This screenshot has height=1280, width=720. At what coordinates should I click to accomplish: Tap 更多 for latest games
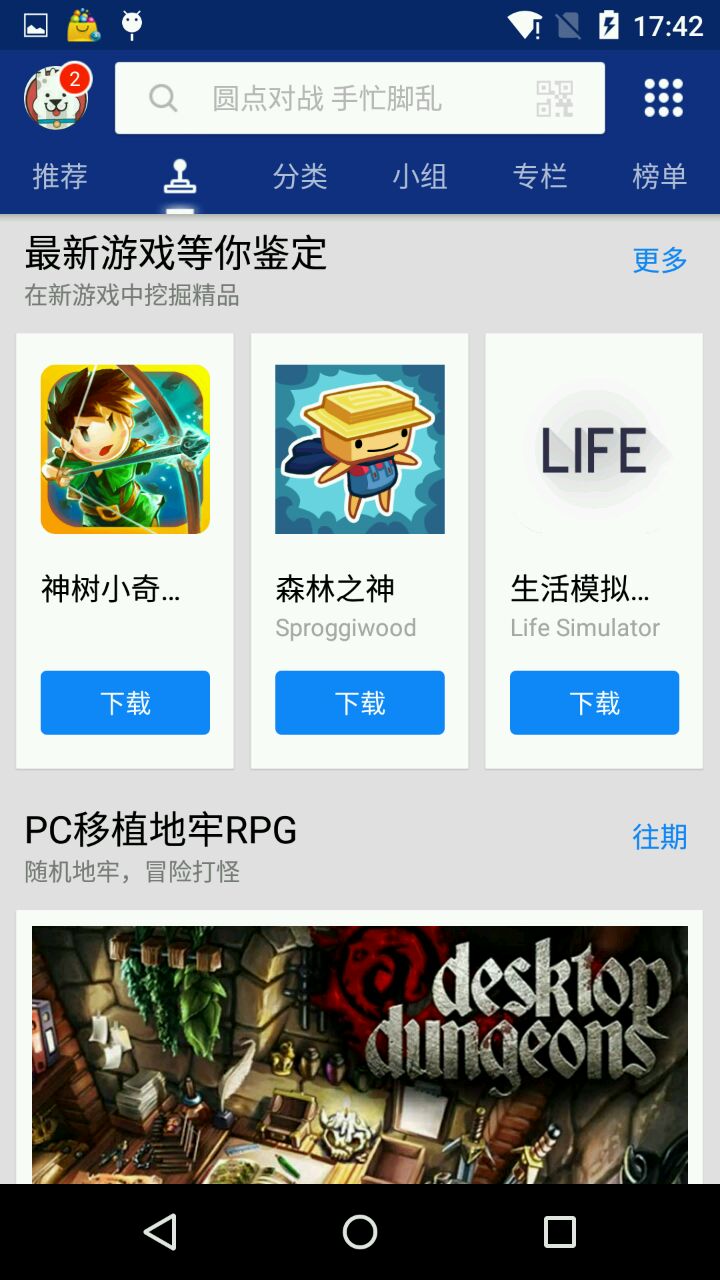coord(660,260)
